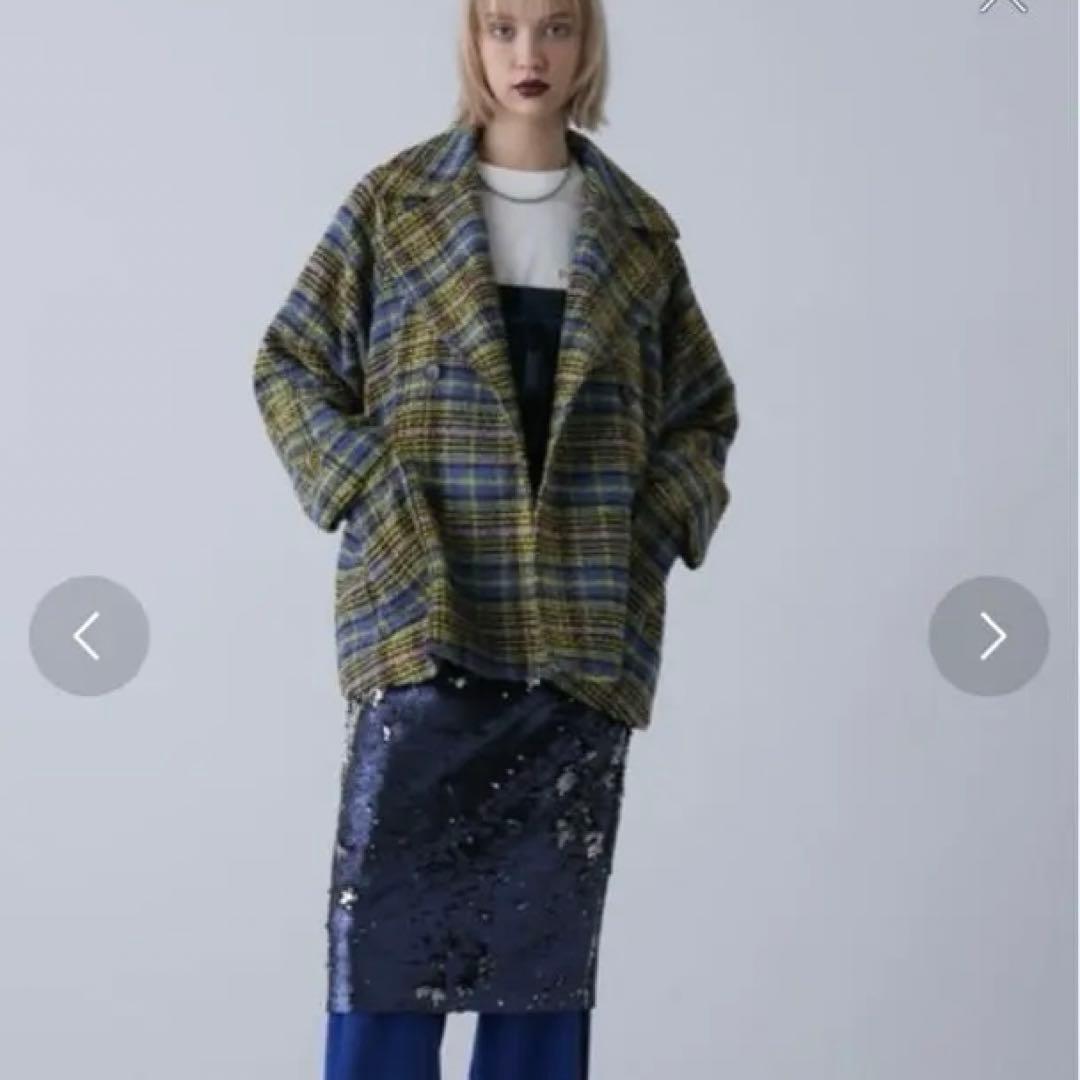Go to the previous product photo
Viewport: 1080px width, 1080px height.
click(x=89, y=636)
